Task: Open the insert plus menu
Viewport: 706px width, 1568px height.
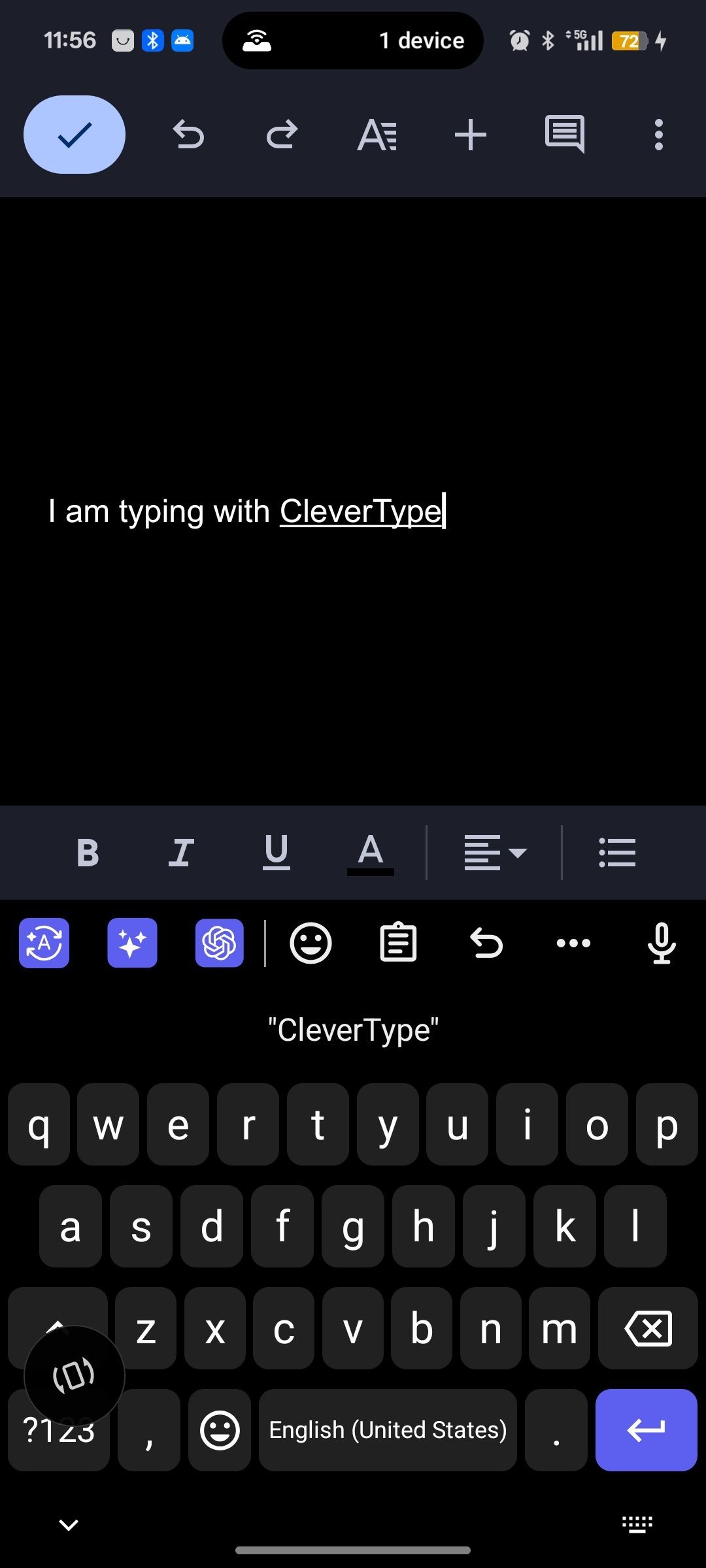Action: [x=471, y=135]
